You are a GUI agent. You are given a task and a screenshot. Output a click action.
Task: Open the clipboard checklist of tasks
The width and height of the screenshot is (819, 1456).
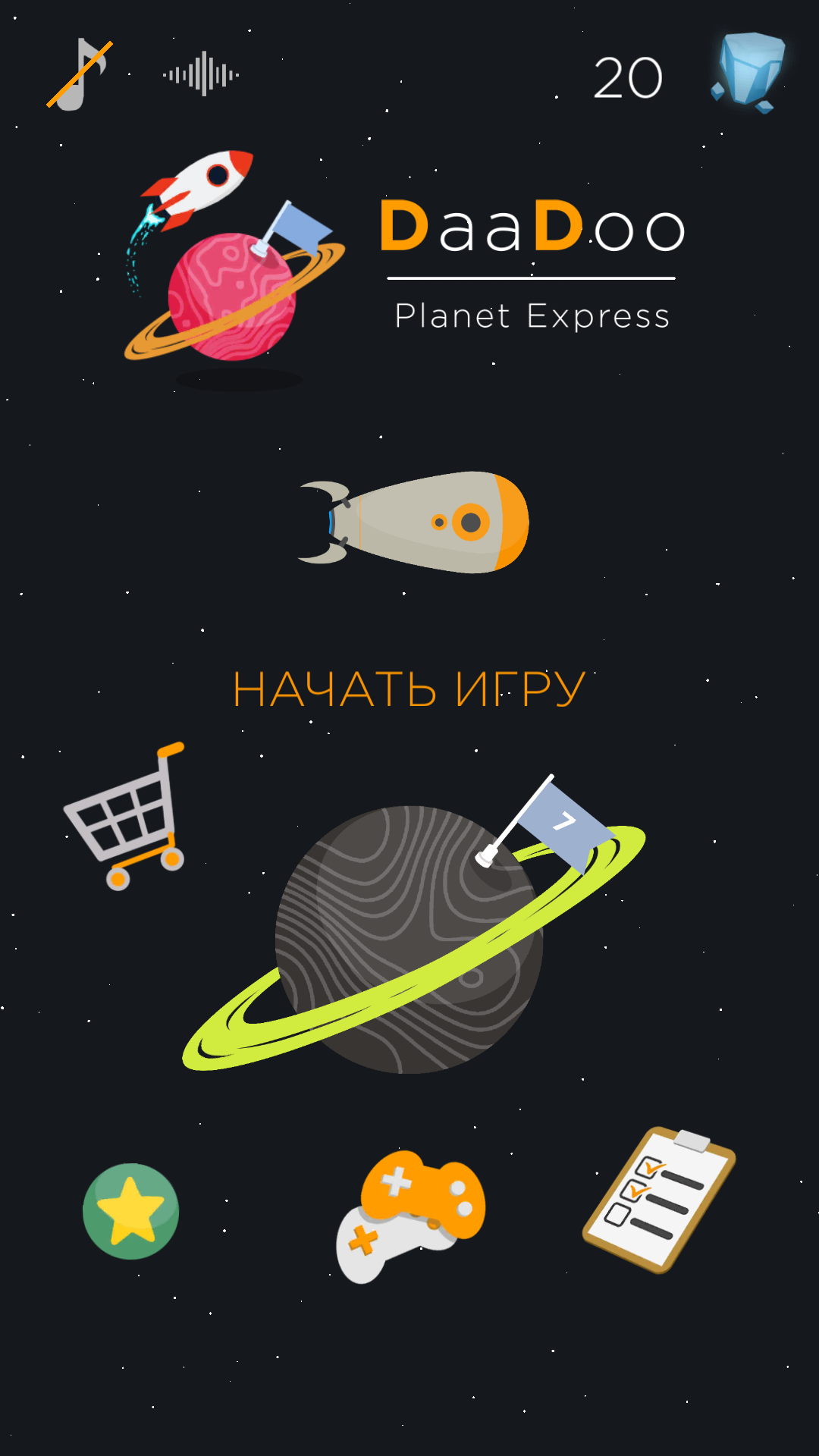(658, 1200)
